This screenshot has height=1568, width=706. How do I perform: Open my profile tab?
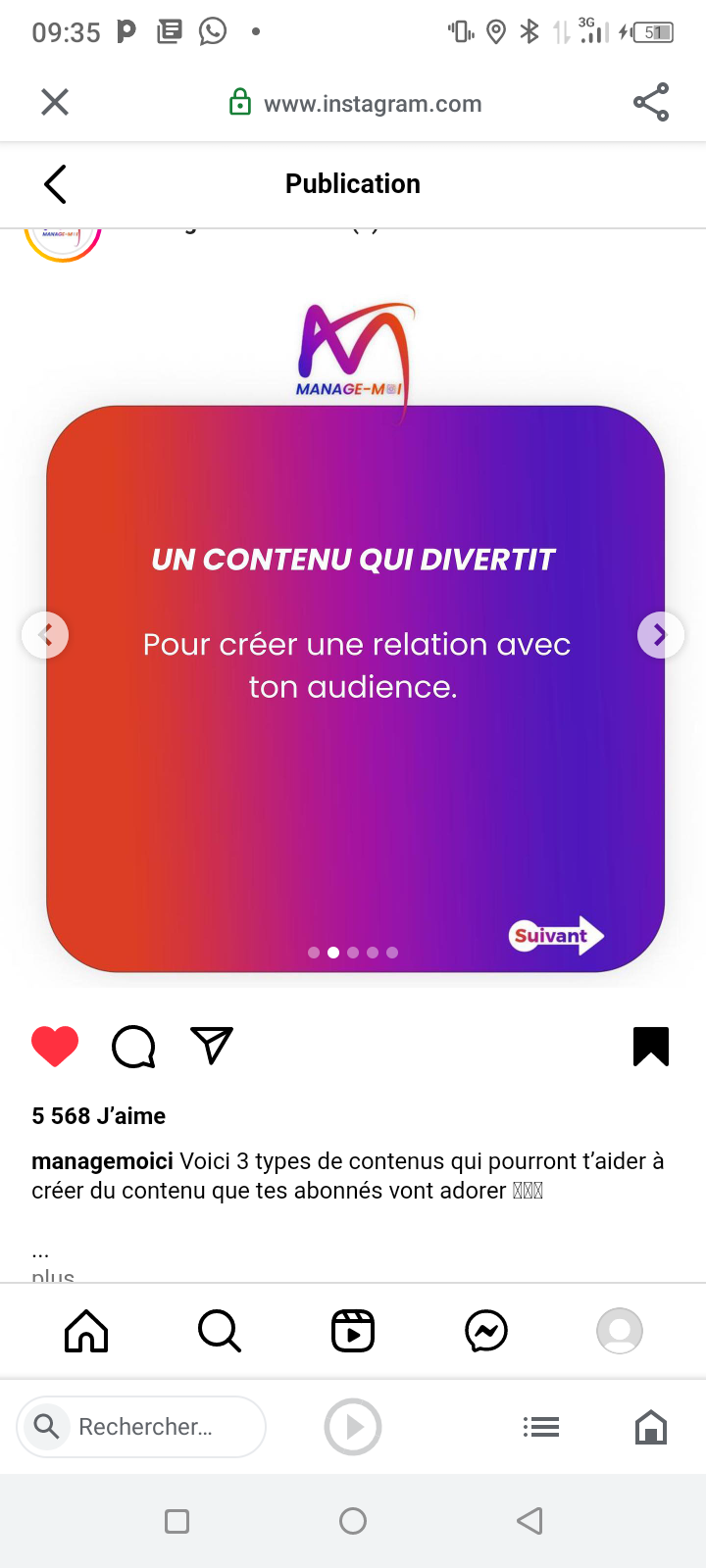620,1331
